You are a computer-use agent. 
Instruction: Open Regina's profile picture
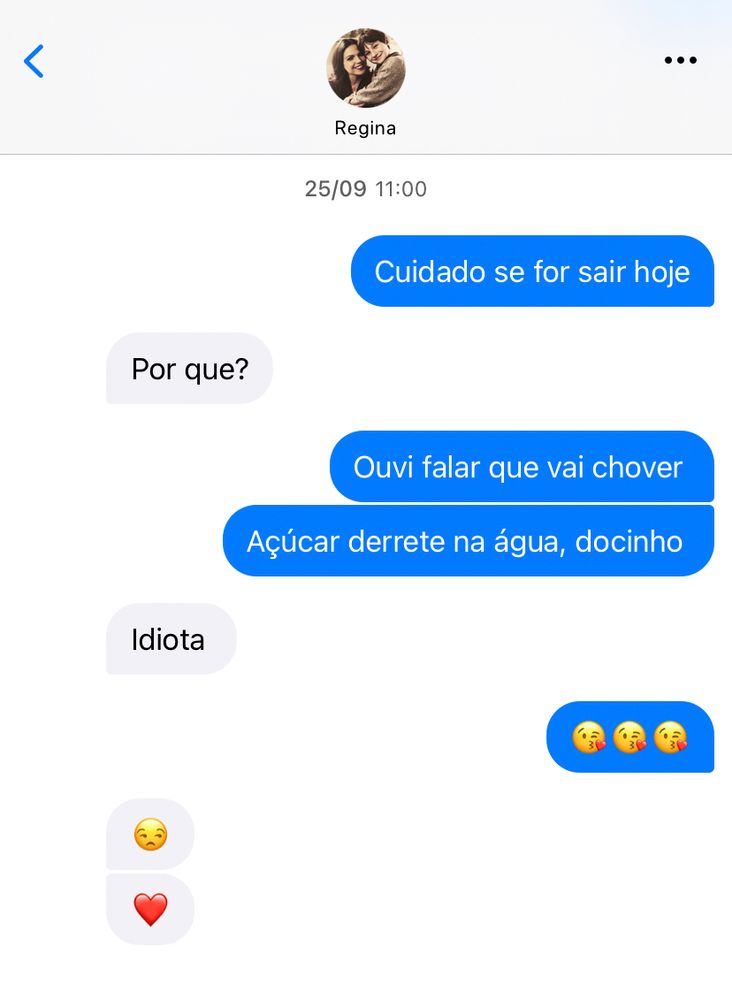click(x=366, y=68)
